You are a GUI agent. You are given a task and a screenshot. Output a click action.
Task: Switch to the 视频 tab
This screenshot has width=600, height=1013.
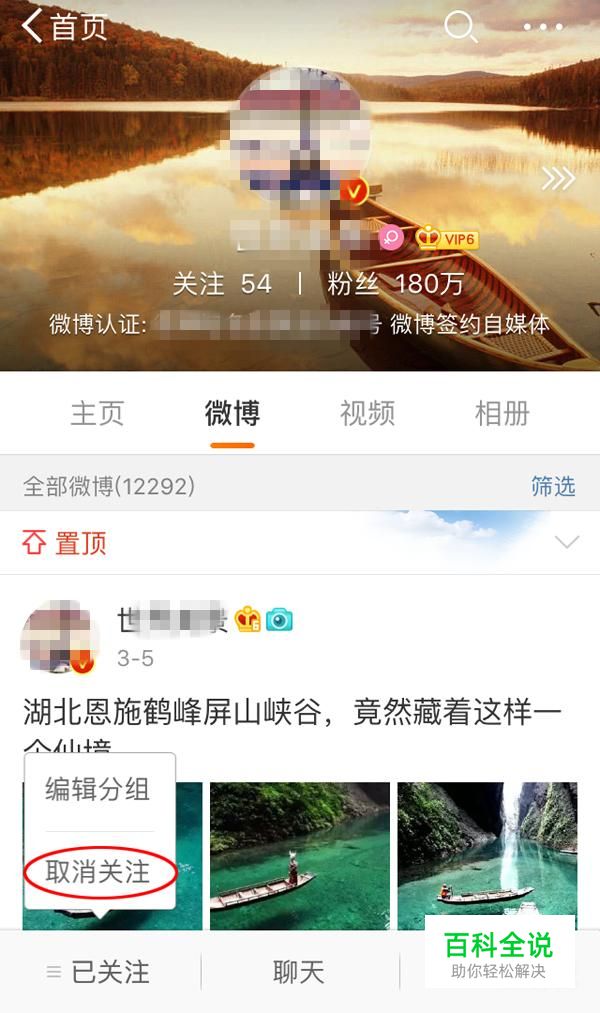click(x=367, y=413)
